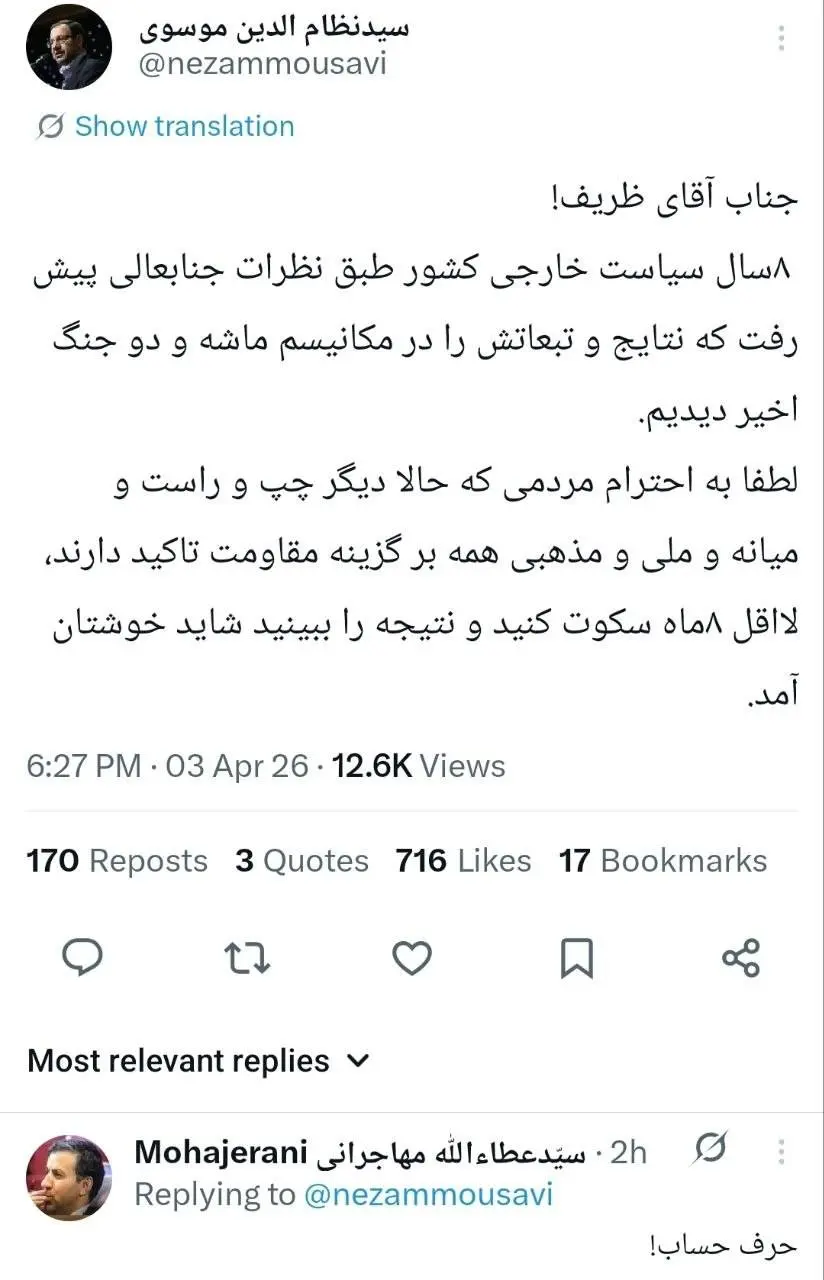Open nezammousavi's profile picture
The height and width of the screenshot is (1280, 824).
67,47
